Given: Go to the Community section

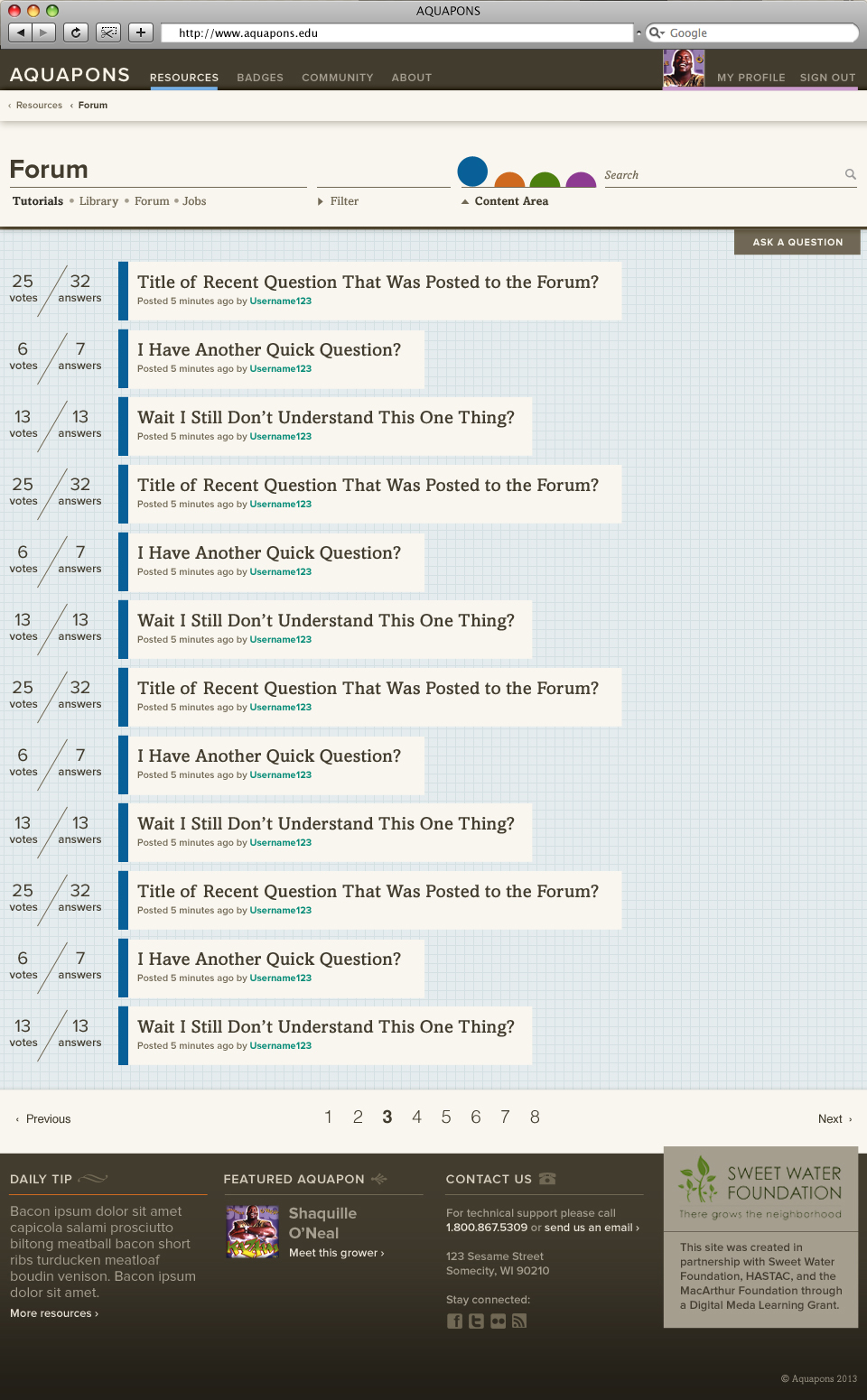Looking at the screenshot, I should (337, 78).
